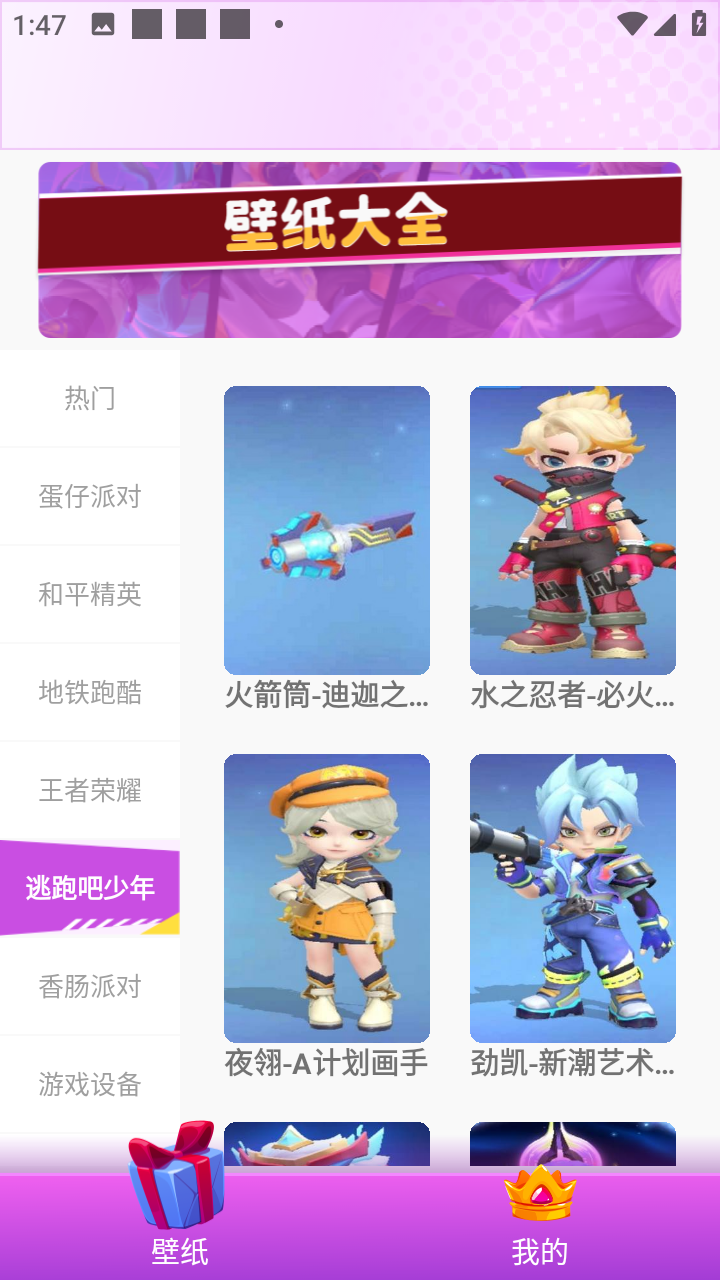Open the 火箭筒-迪迦之... wallpaper
This screenshot has width=720, height=1280.
click(x=327, y=531)
